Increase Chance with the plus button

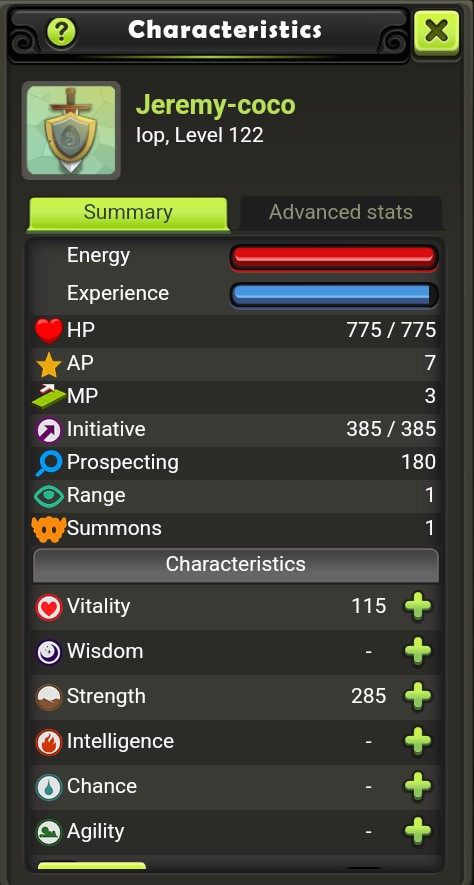[418, 786]
